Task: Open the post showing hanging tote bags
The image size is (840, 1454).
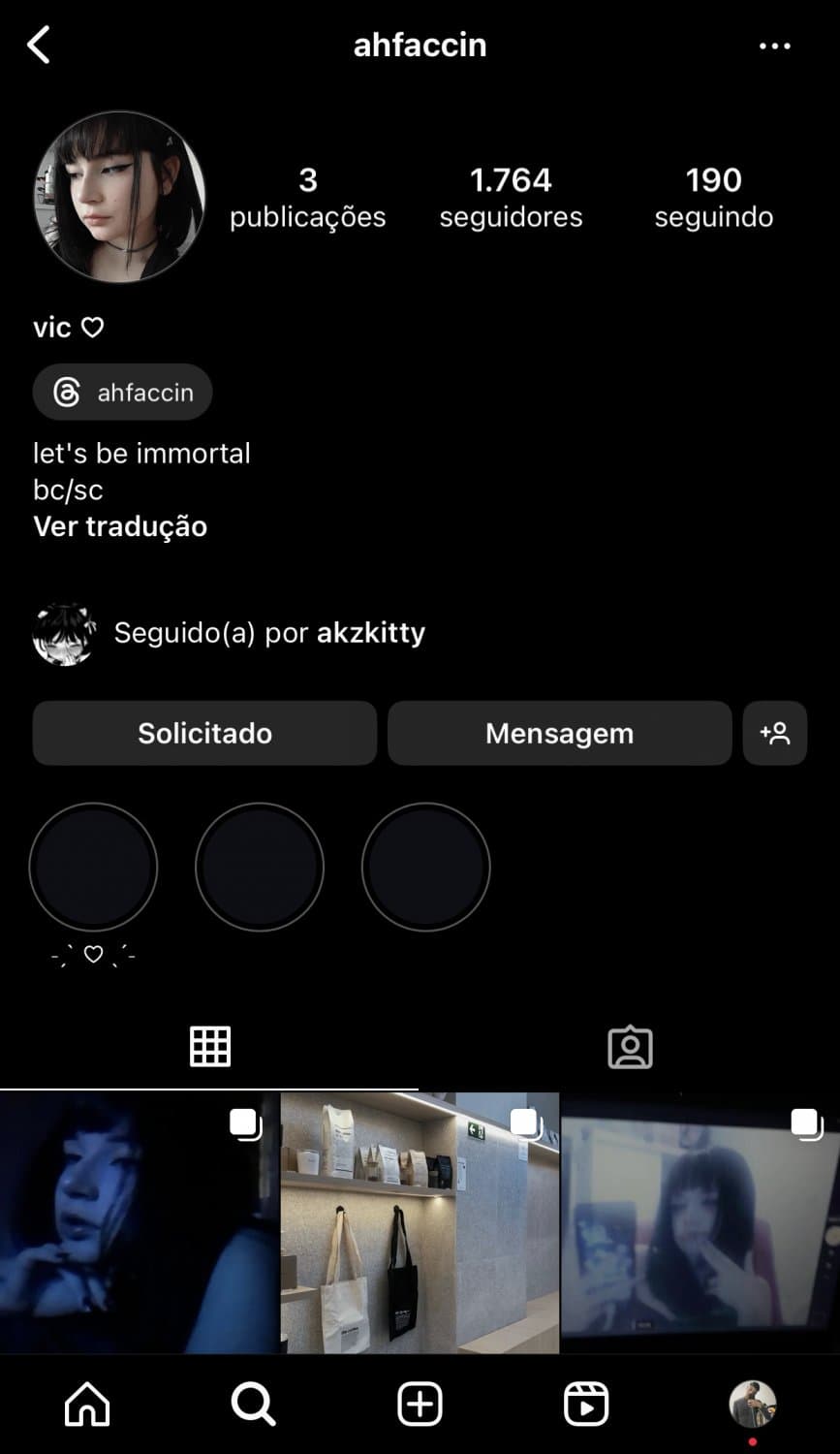Action: coord(420,1223)
